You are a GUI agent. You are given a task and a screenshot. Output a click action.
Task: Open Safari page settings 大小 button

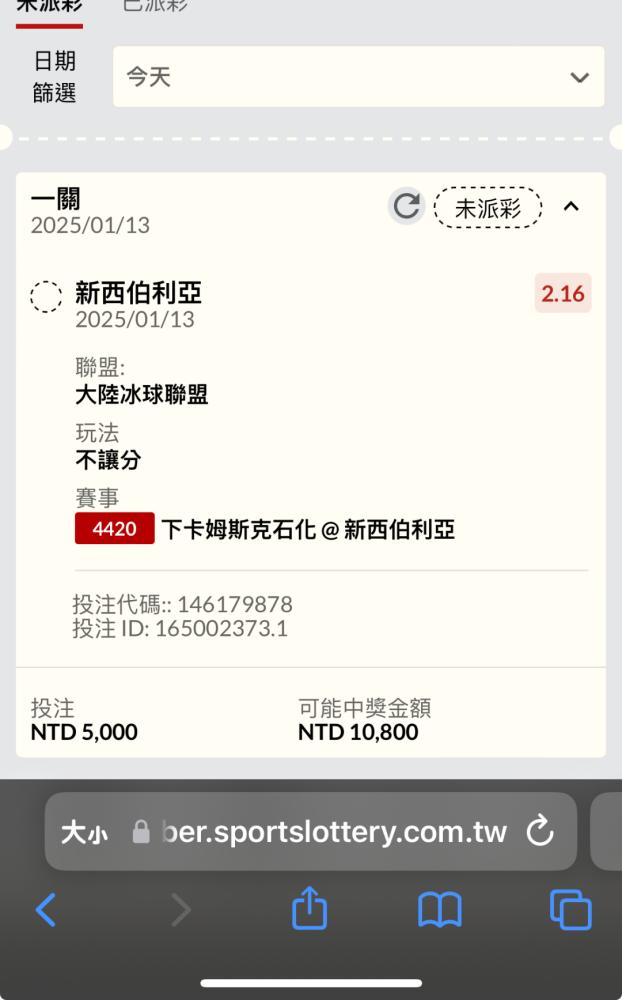(84, 832)
